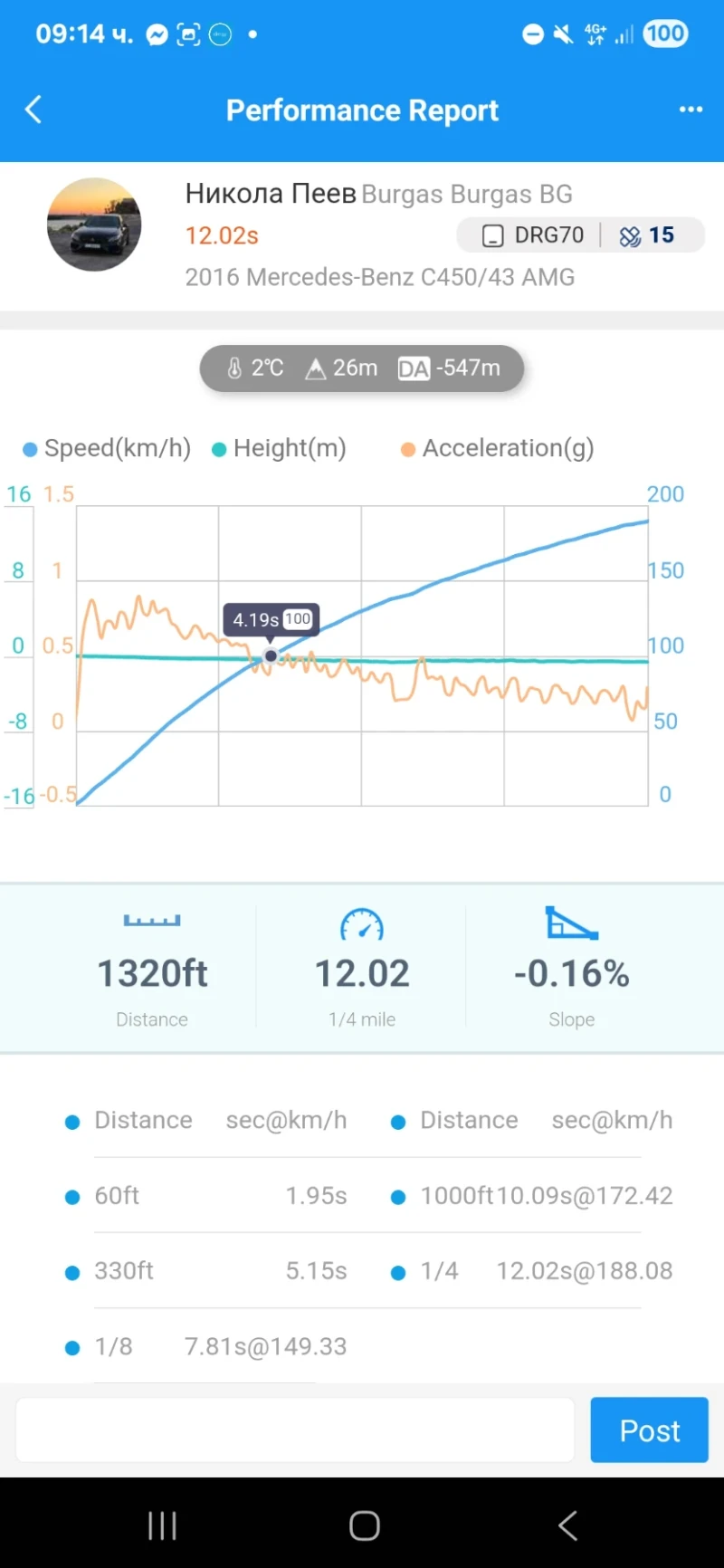724x1568 pixels.
Task: Tap the DRG70 device chip
Action: coord(533,235)
